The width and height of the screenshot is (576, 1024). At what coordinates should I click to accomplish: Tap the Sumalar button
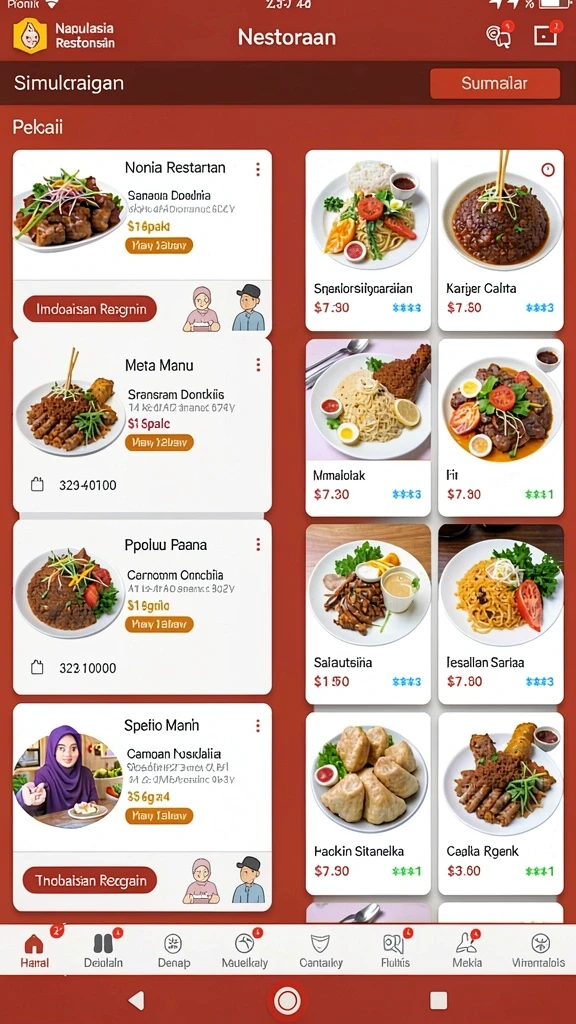tap(494, 84)
